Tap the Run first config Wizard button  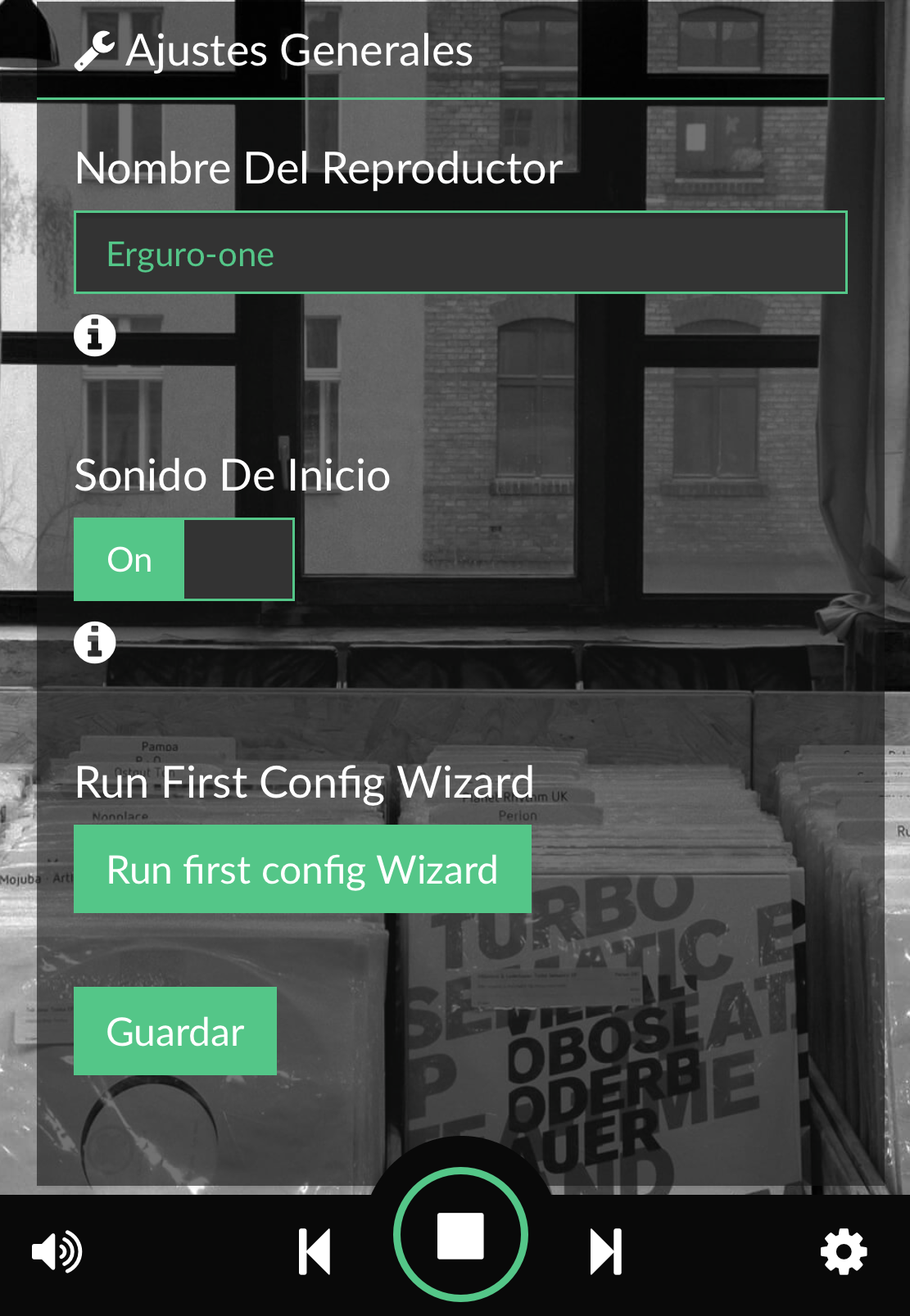[302, 869]
